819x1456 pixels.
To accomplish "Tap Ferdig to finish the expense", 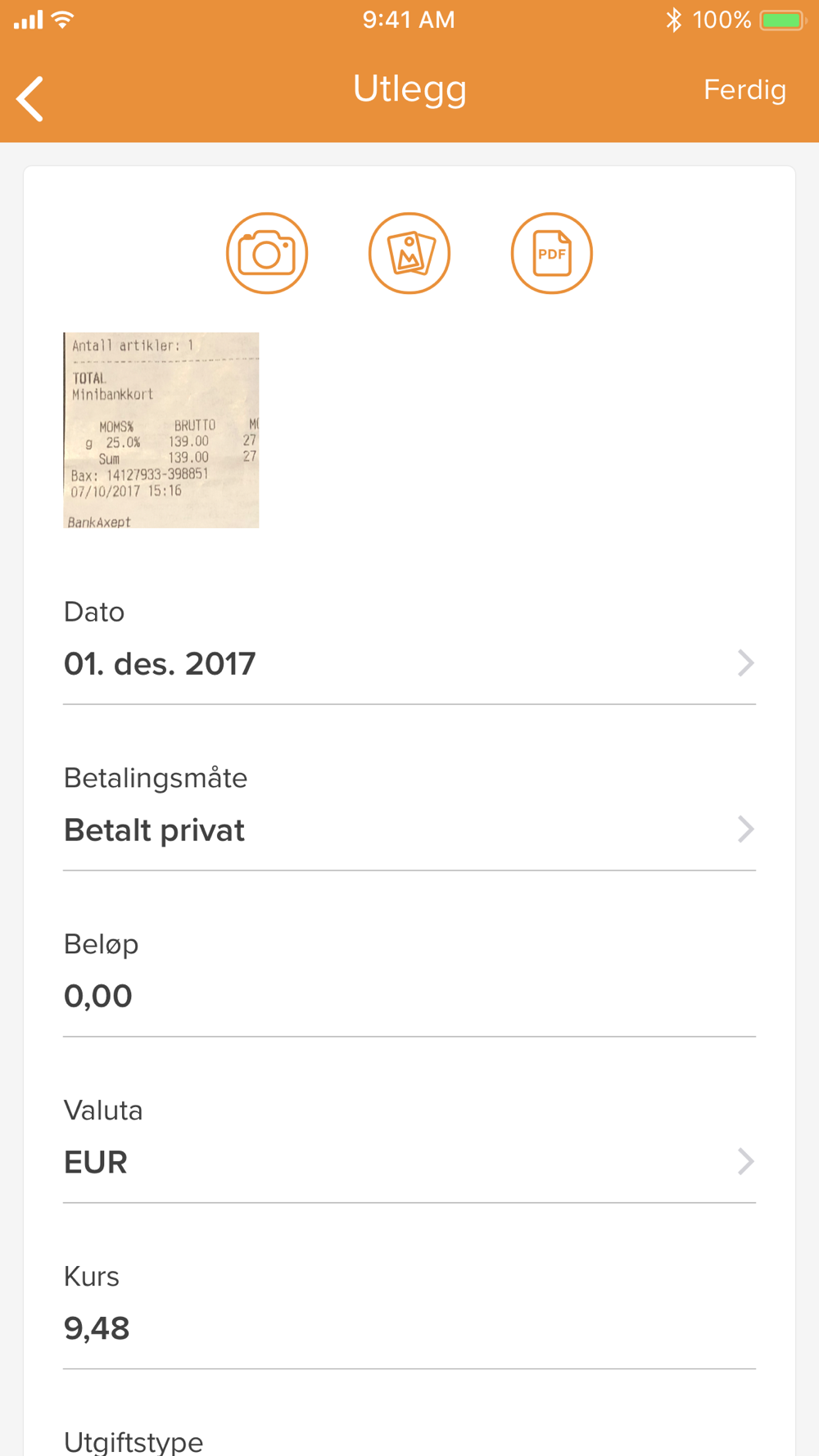I will coord(744,90).
